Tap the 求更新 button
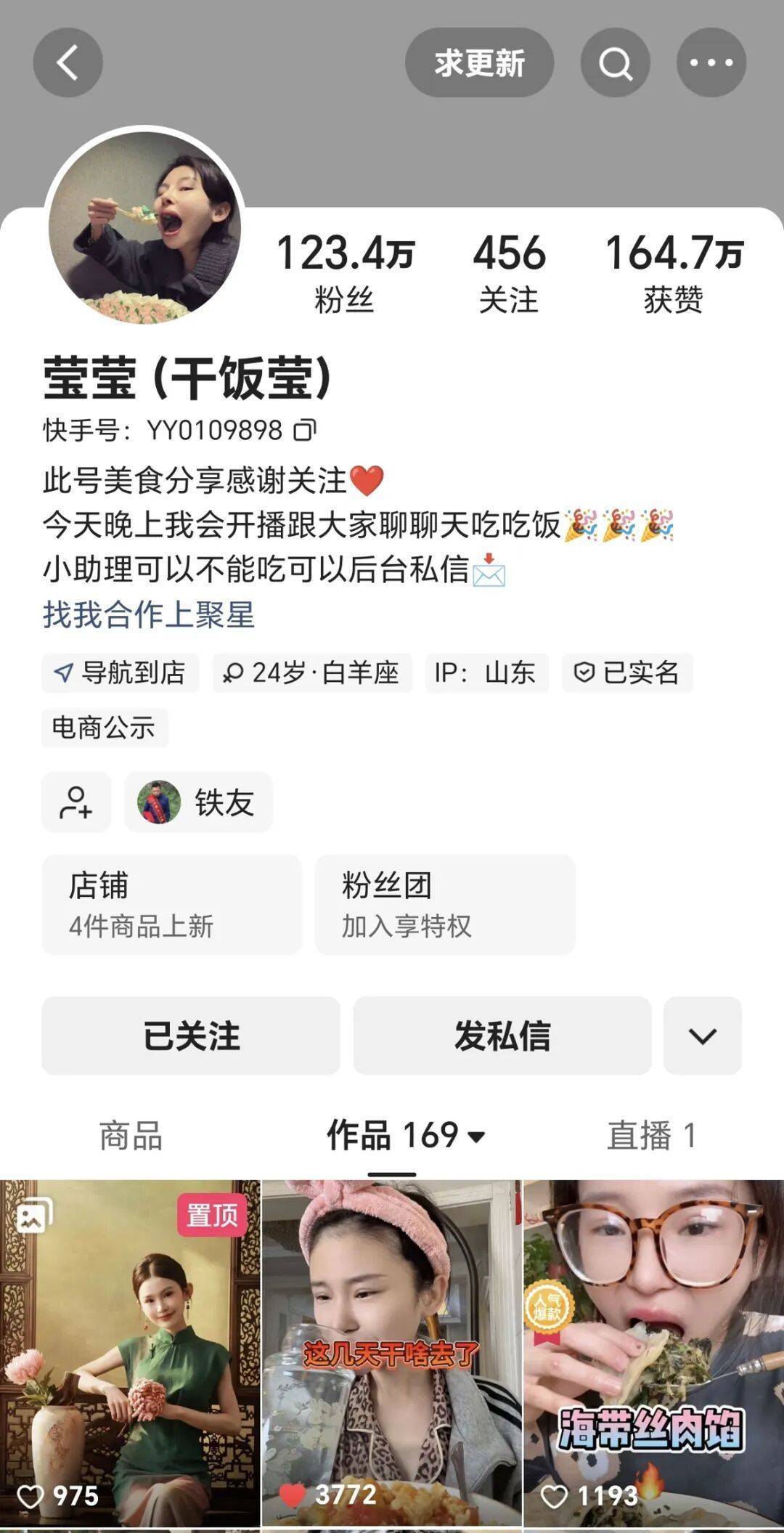The height and width of the screenshot is (1533, 784). click(x=479, y=62)
